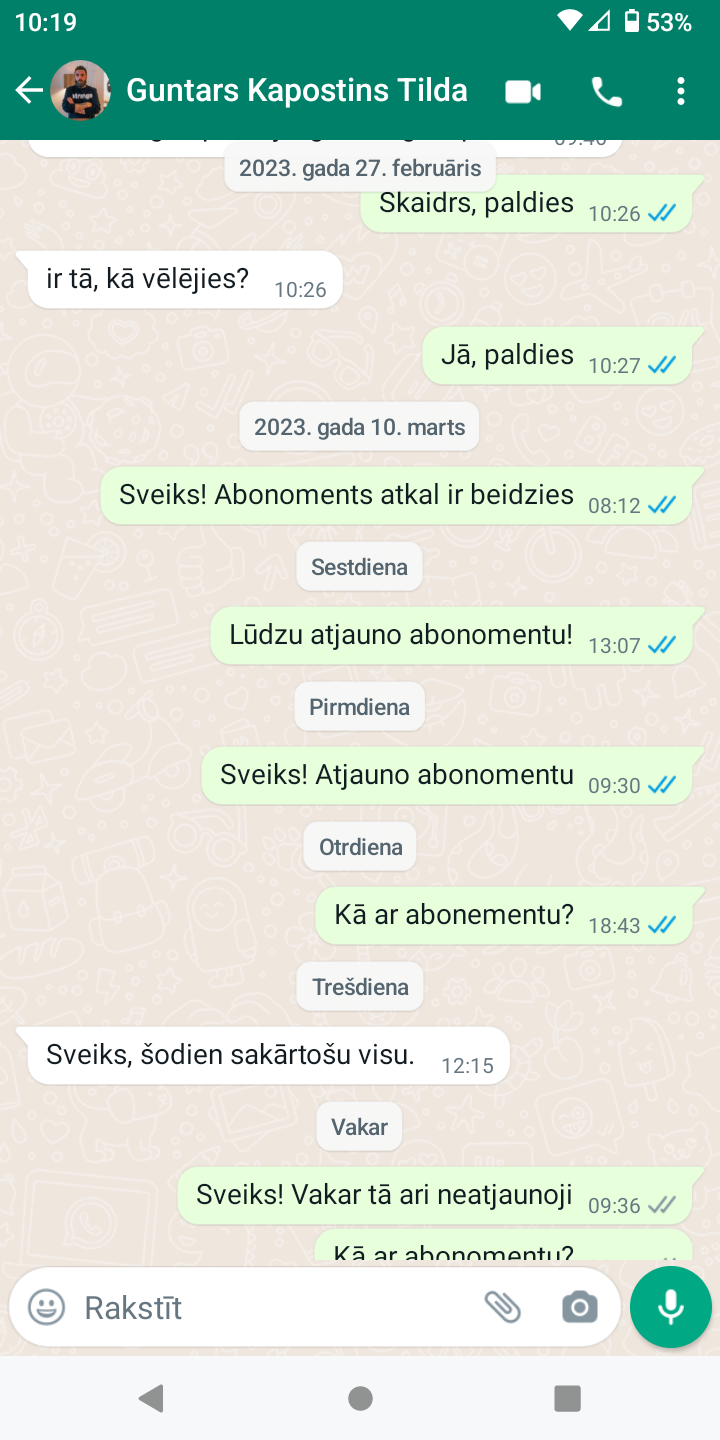Go to the home screen
The image size is (720, 1440).
pyautogui.click(x=360, y=1398)
